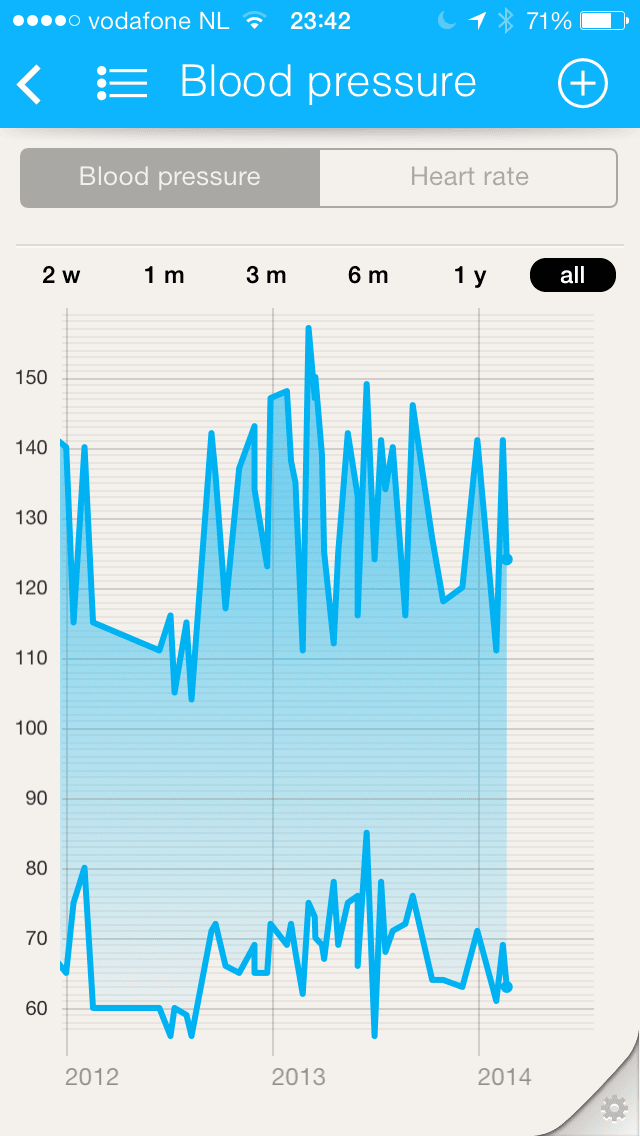
Task: Switch to the Heart rate segment
Action: (x=469, y=178)
